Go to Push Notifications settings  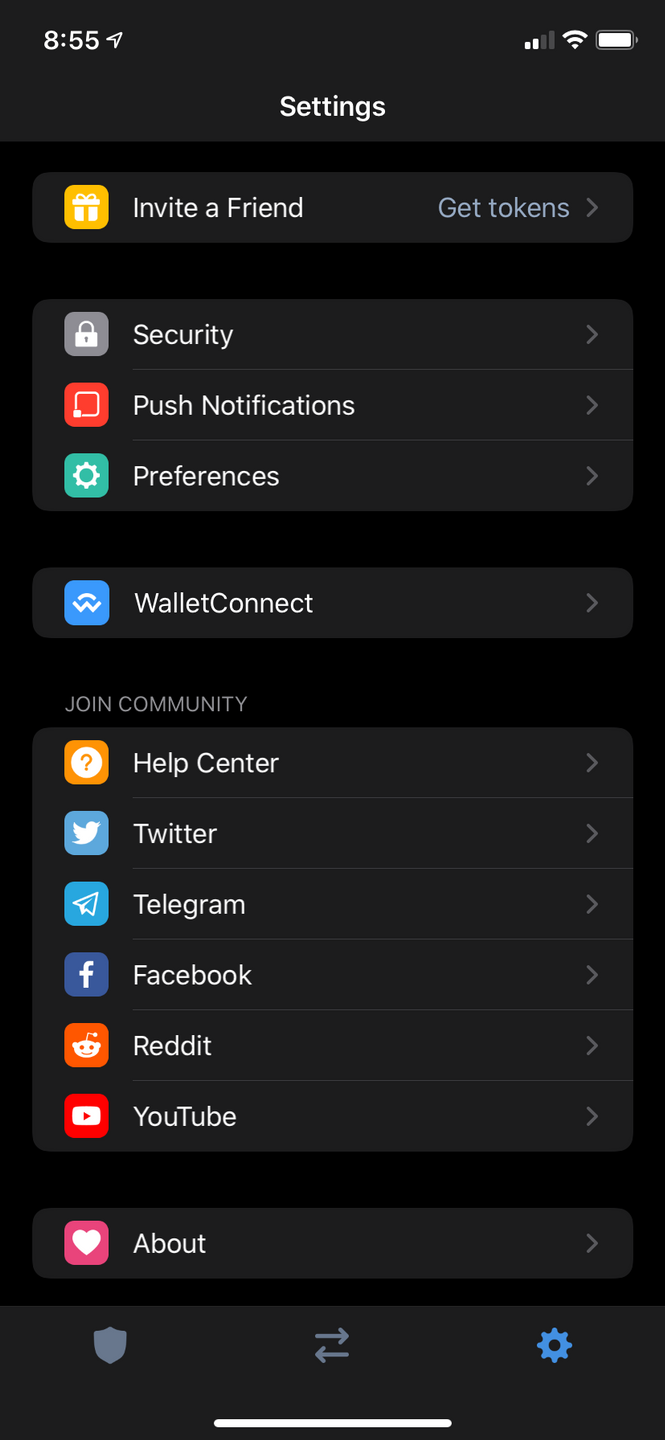click(x=332, y=405)
